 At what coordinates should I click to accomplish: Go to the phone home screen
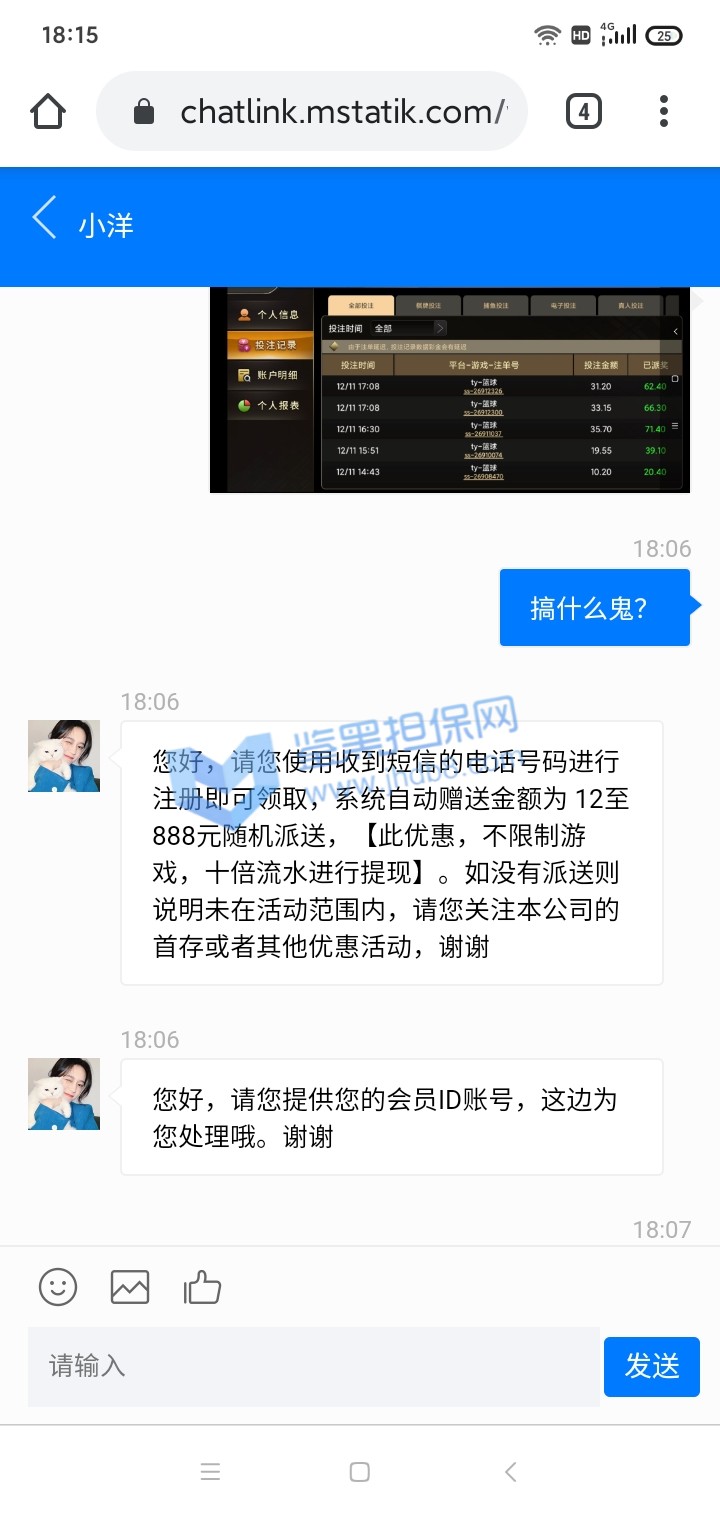coord(360,1472)
